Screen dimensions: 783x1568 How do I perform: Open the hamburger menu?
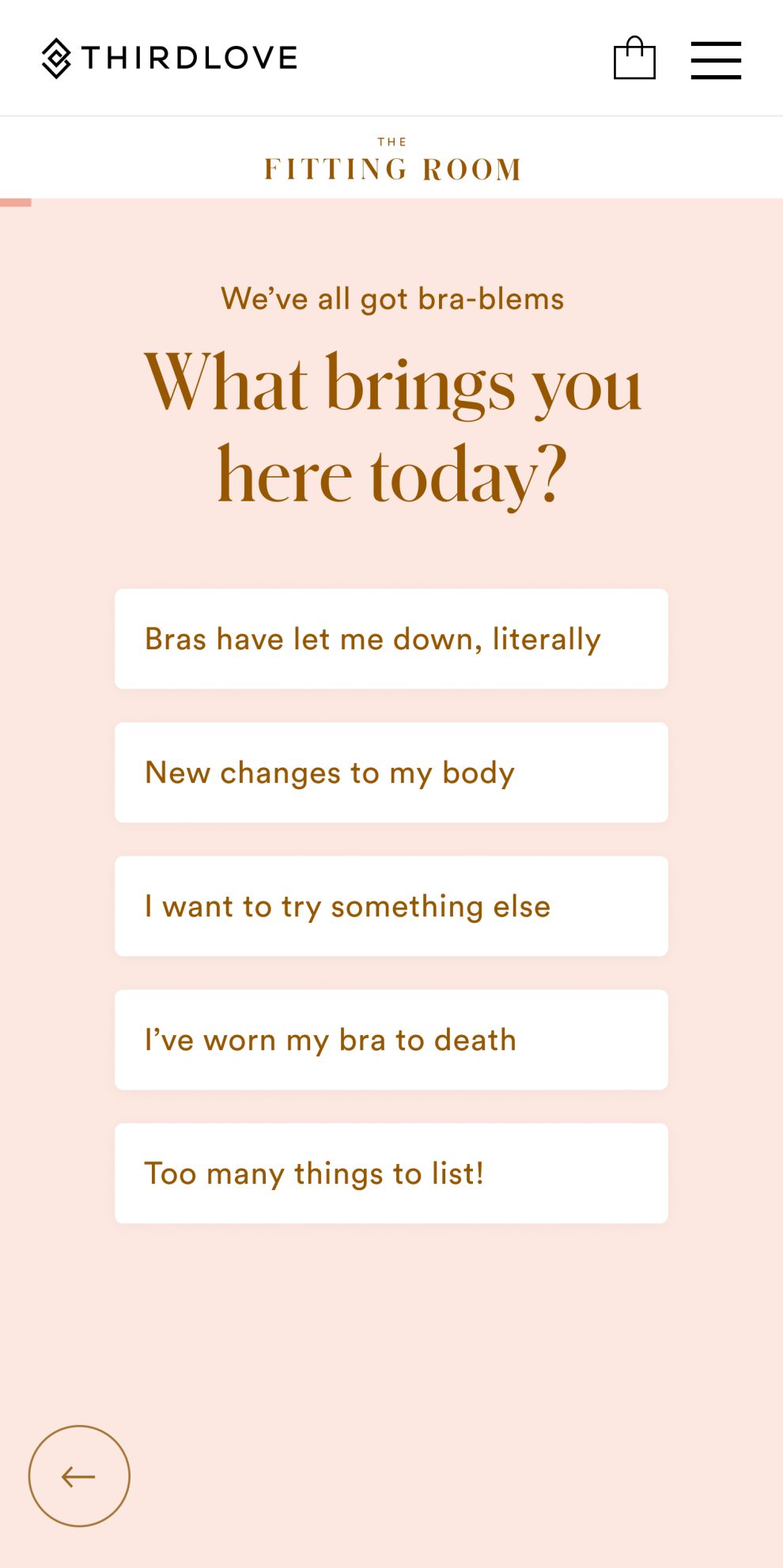[x=716, y=60]
